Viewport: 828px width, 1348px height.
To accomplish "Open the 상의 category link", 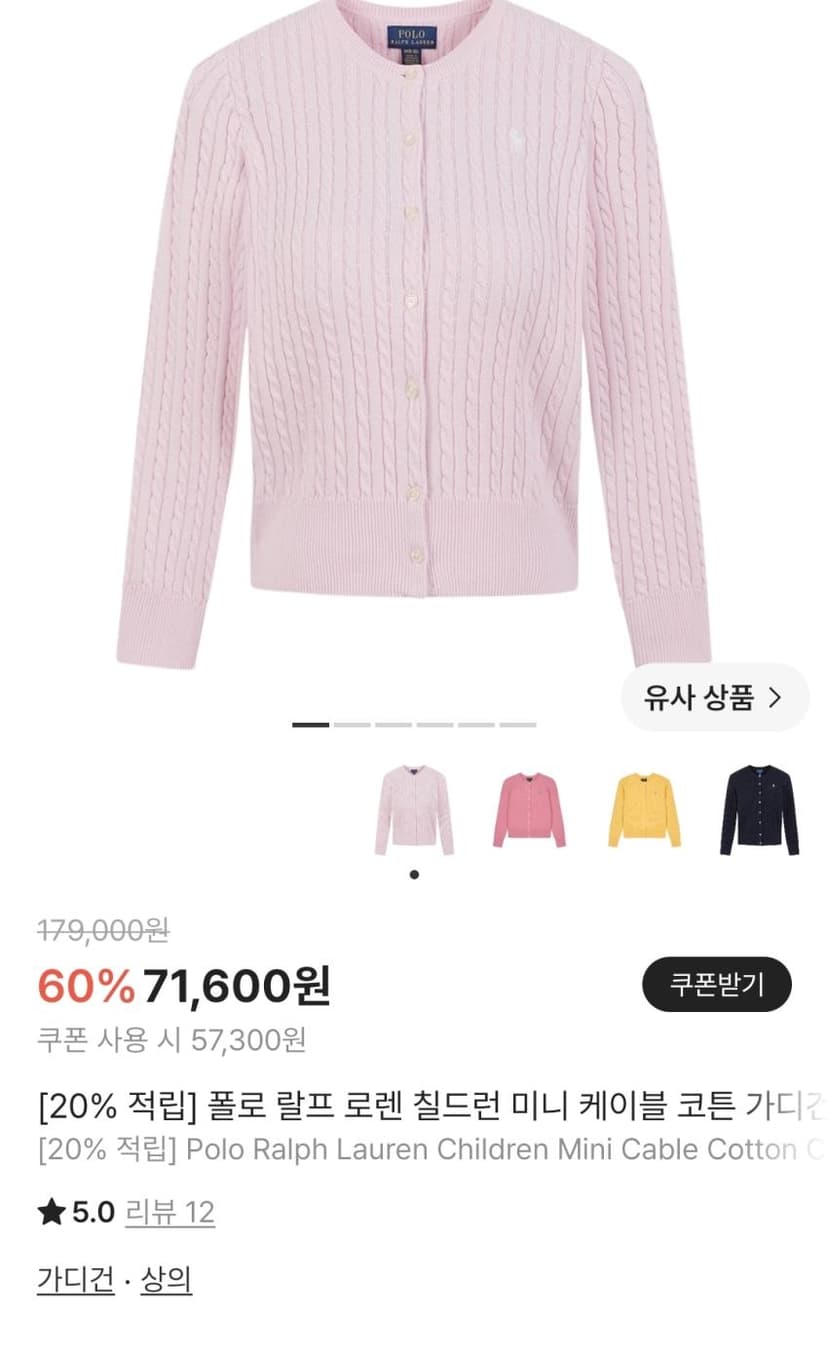I will (166, 1279).
